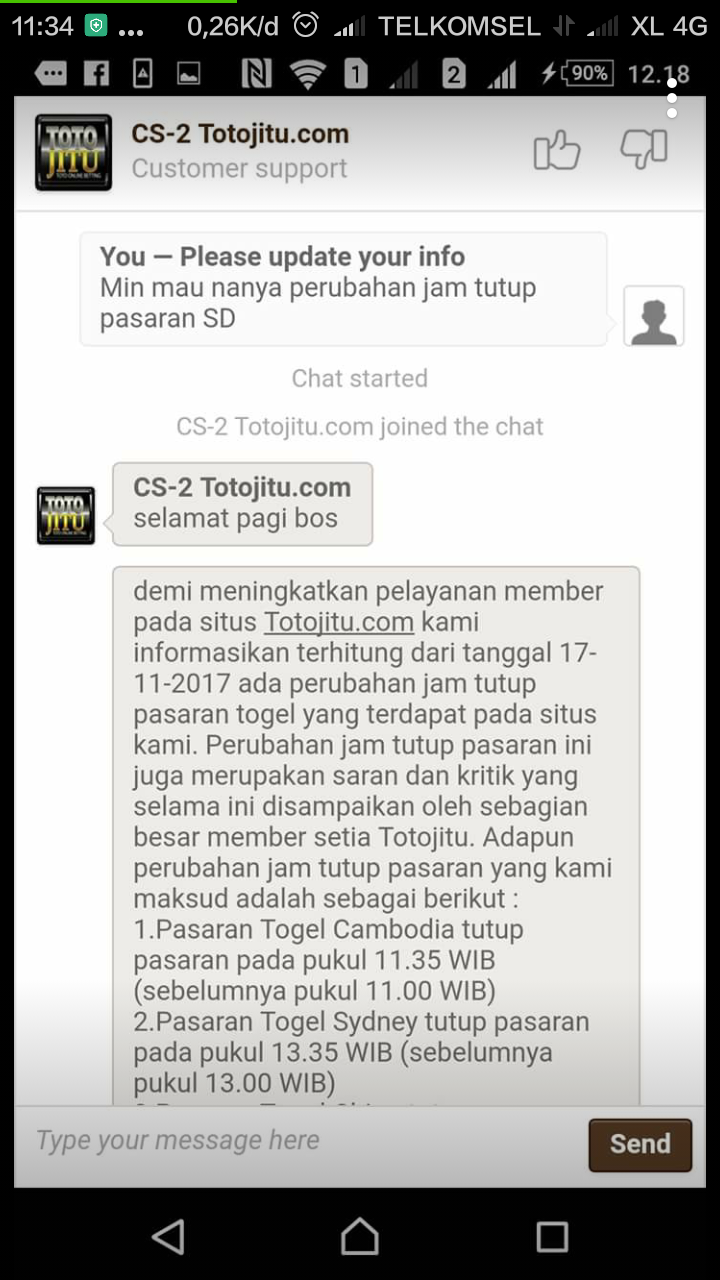Open the Totojitu.com link in message
The height and width of the screenshot is (1280, 720).
pyautogui.click(x=338, y=622)
